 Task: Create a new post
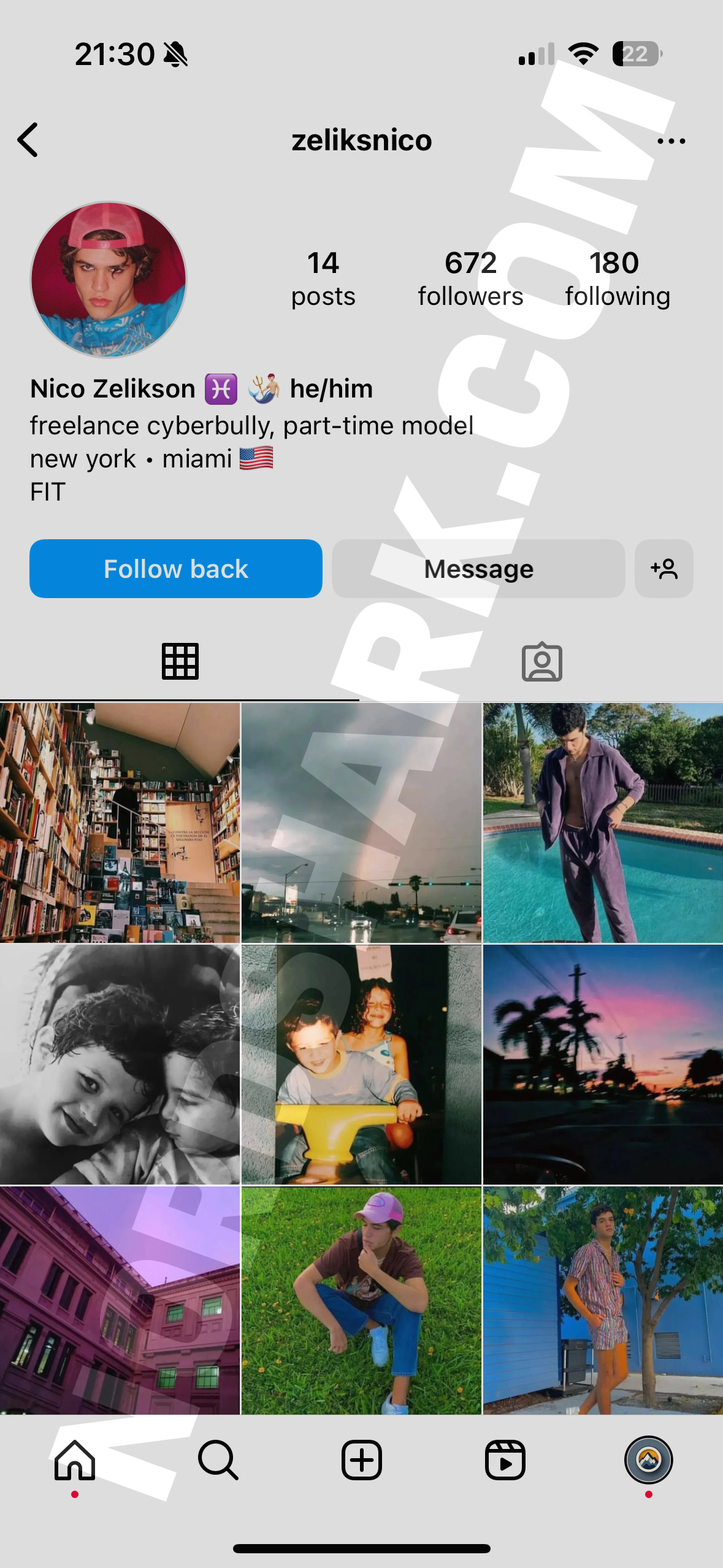click(x=362, y=1460)
